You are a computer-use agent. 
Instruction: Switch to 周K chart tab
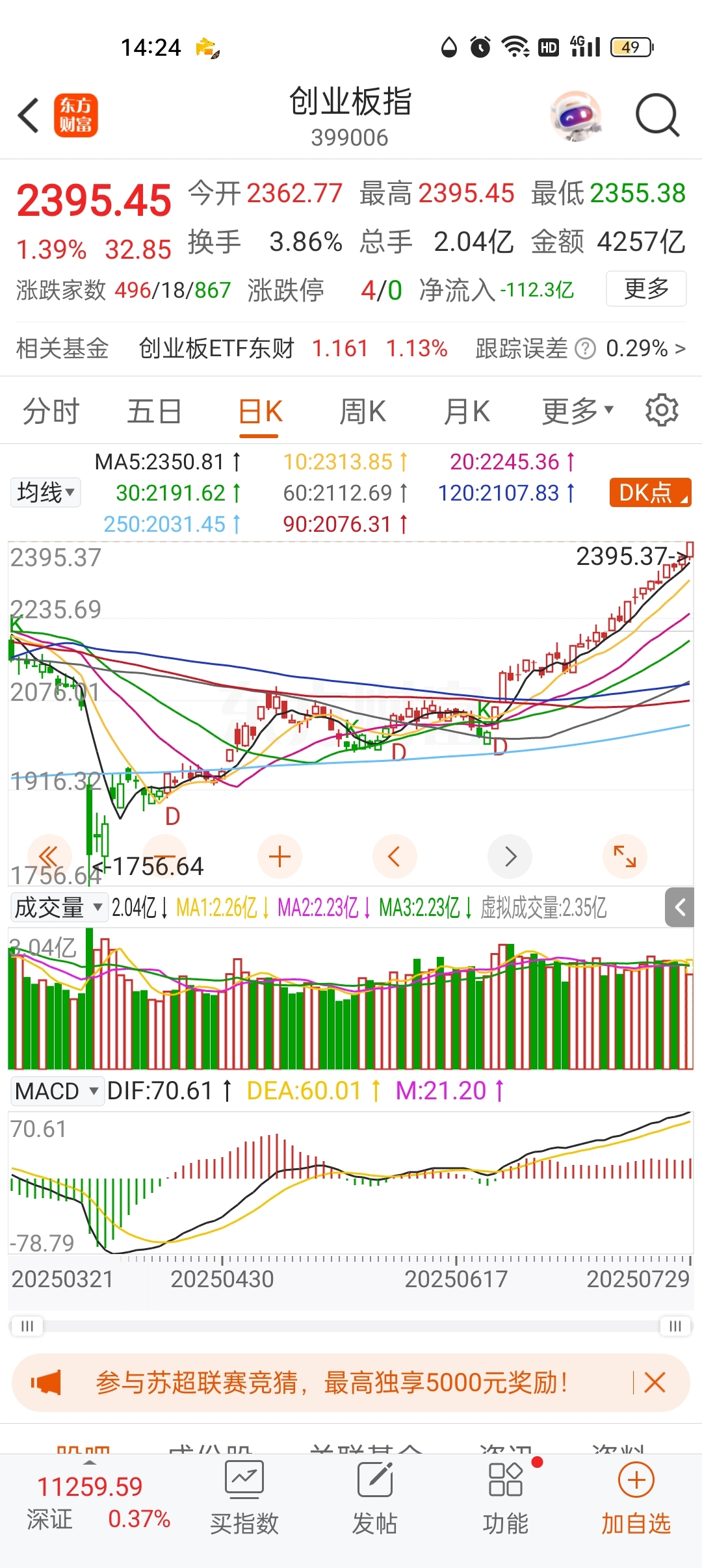pyautogui.click(x=363, y=412)
